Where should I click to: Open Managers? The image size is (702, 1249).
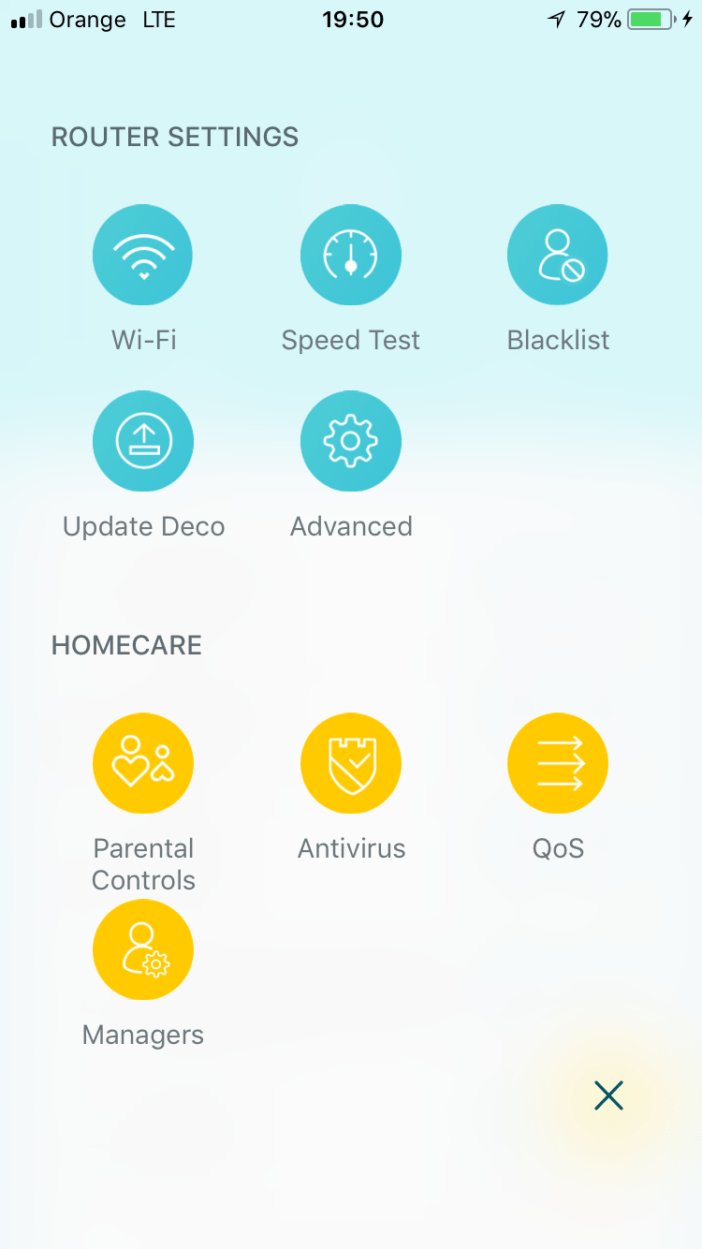(x=143, y=949)
